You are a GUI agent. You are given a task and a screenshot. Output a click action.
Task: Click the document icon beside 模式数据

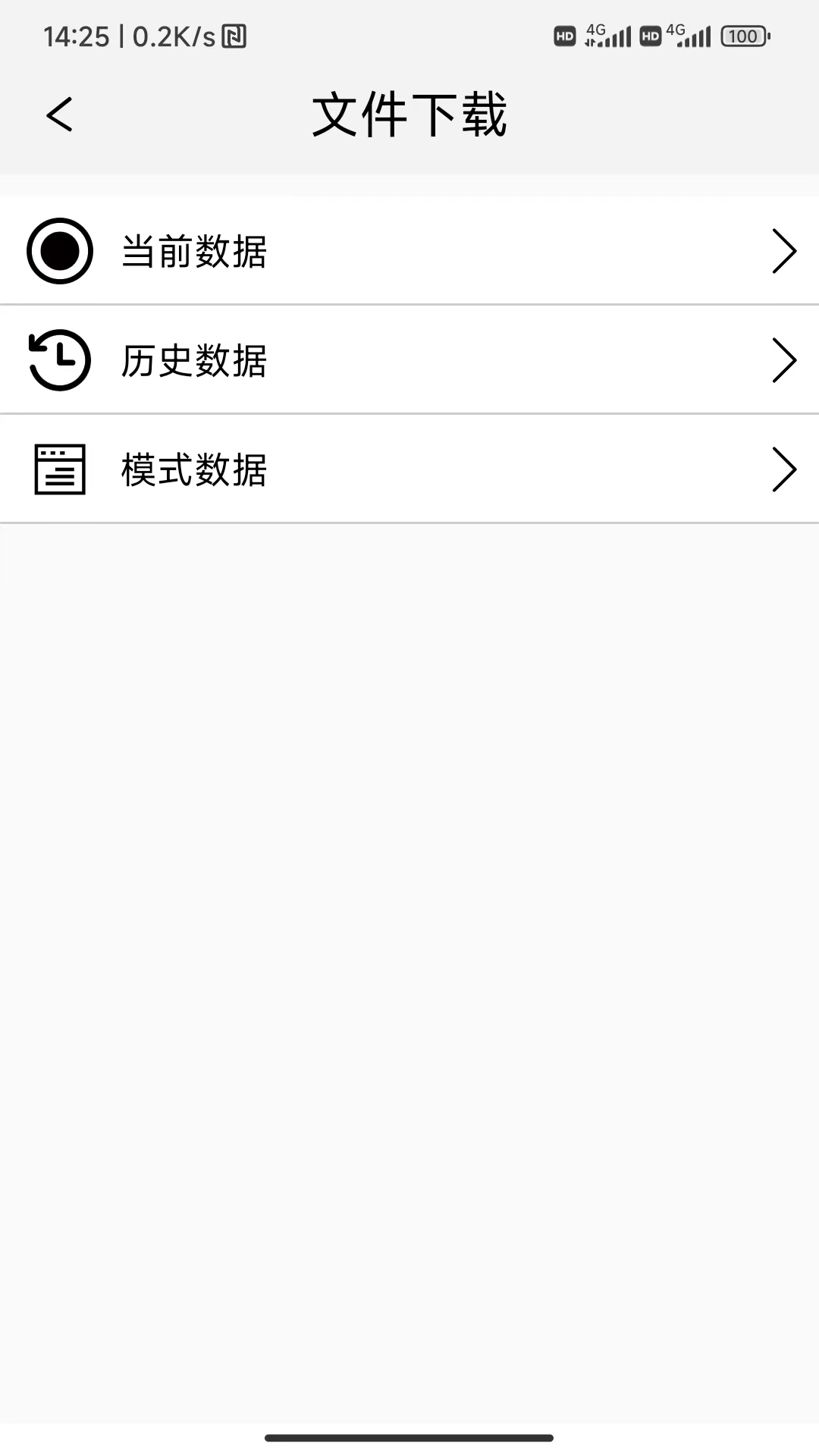[59, 469]
